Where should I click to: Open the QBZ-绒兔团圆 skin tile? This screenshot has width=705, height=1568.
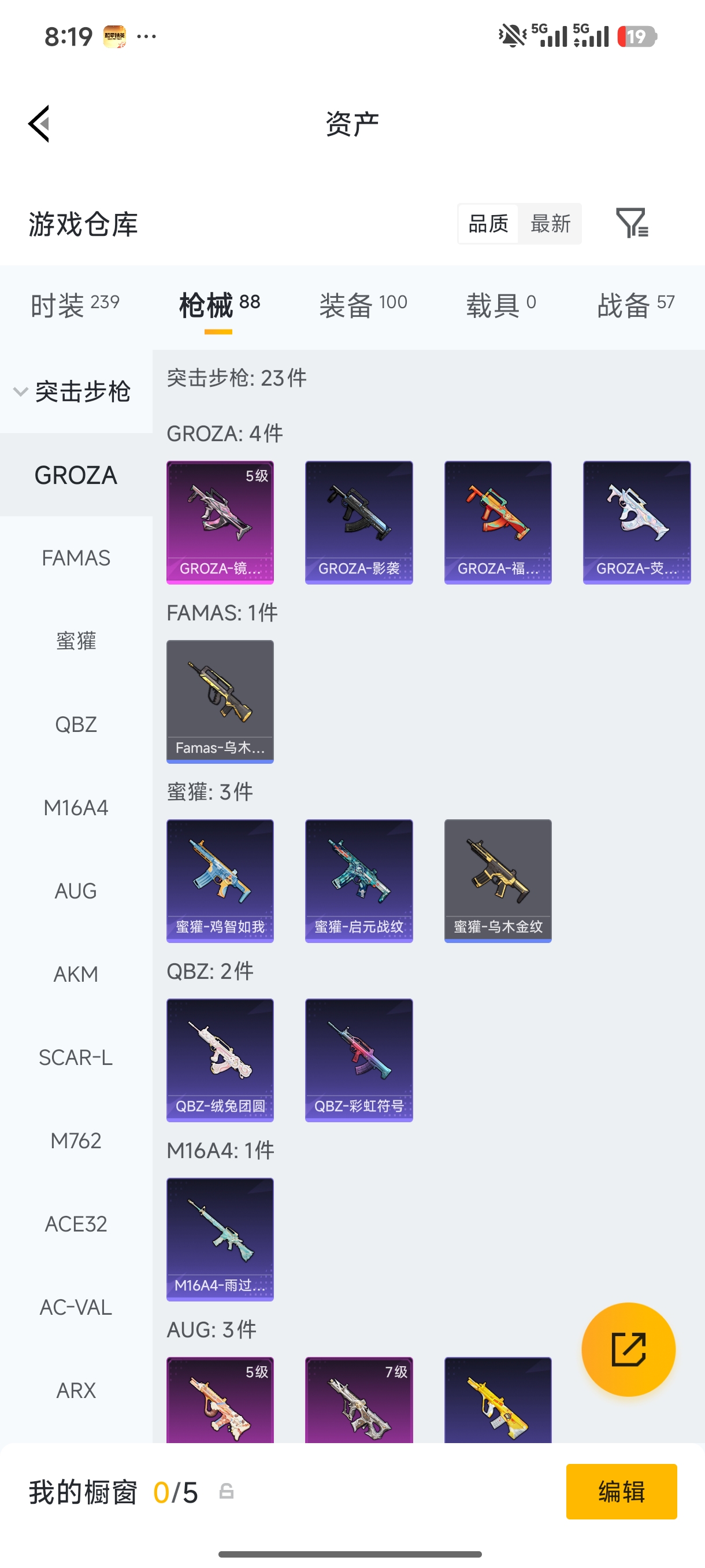click(x=220, y=1060)
